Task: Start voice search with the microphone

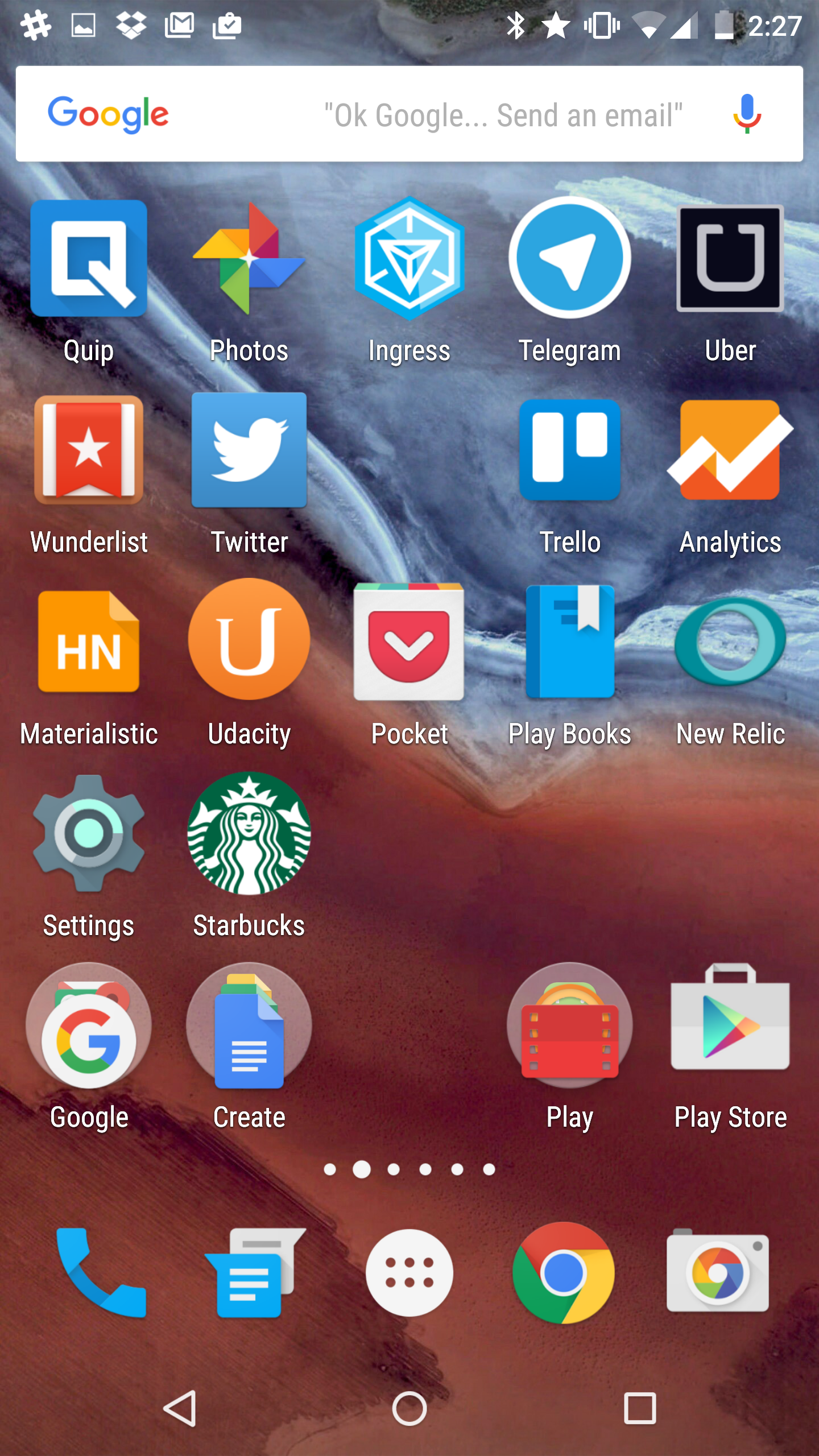Action: click(x=746, y=114)
